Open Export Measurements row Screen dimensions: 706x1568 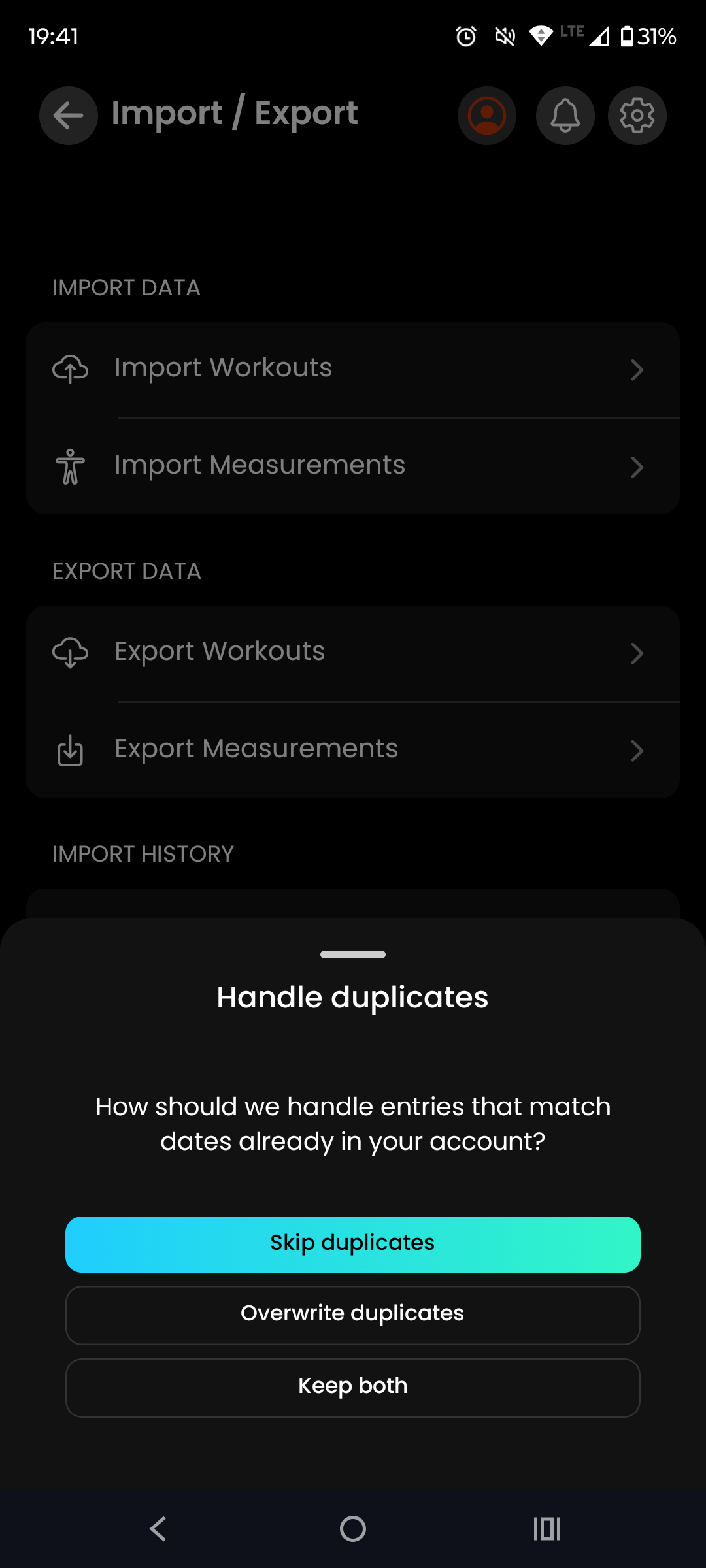coord(352,750)
